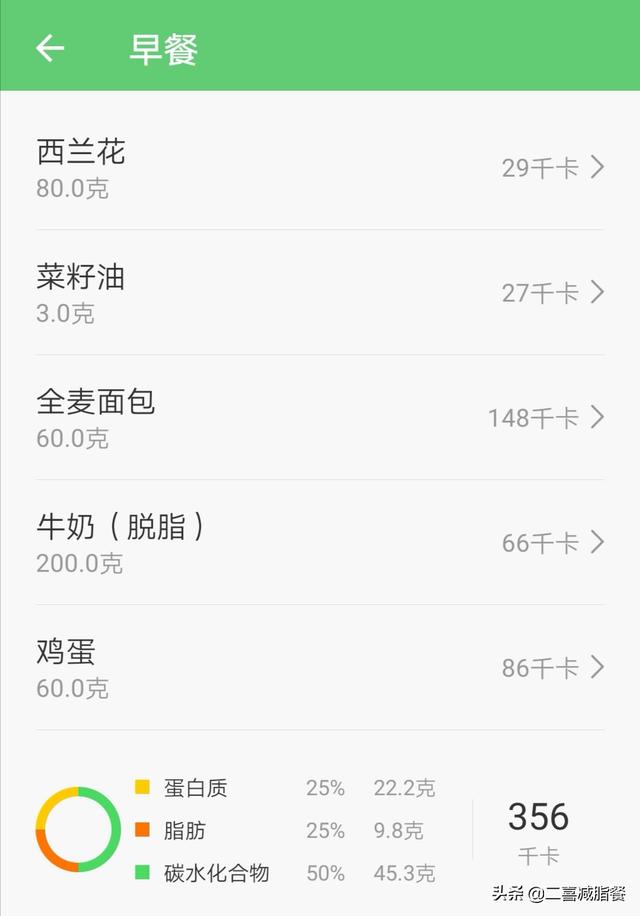Open the 菜籽油 food entry
The image size is (640, 916).
(x=320, y=292)
